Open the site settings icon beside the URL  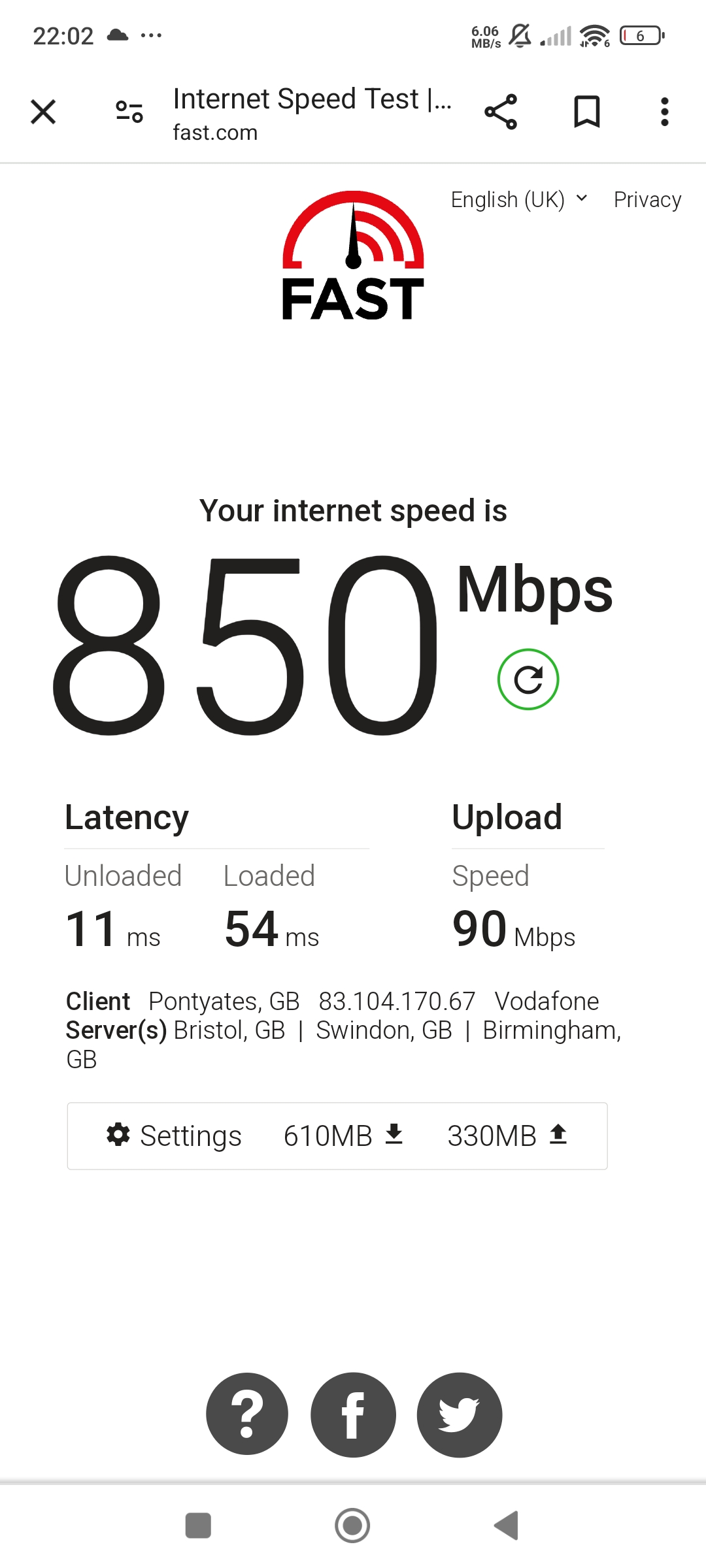click(129, 112)
